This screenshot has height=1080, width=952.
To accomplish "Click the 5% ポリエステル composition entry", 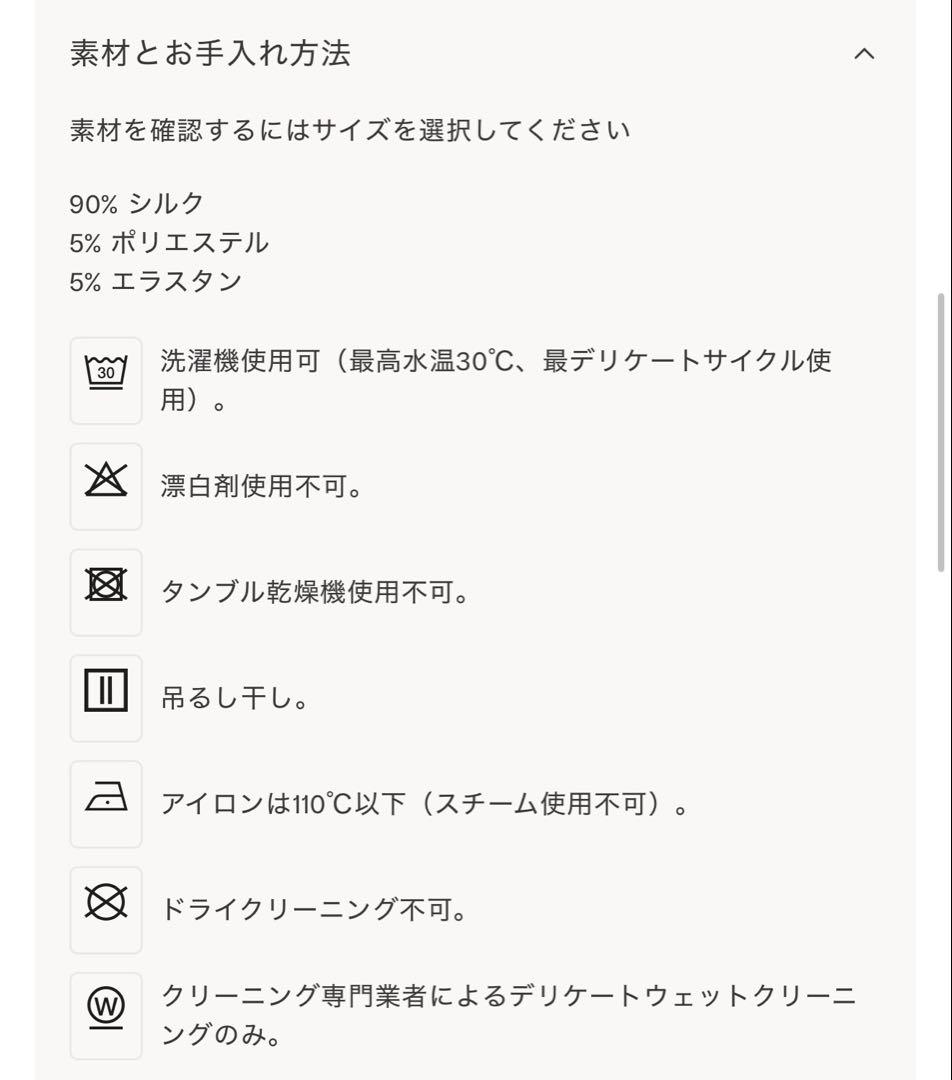I will click(169, 241).
